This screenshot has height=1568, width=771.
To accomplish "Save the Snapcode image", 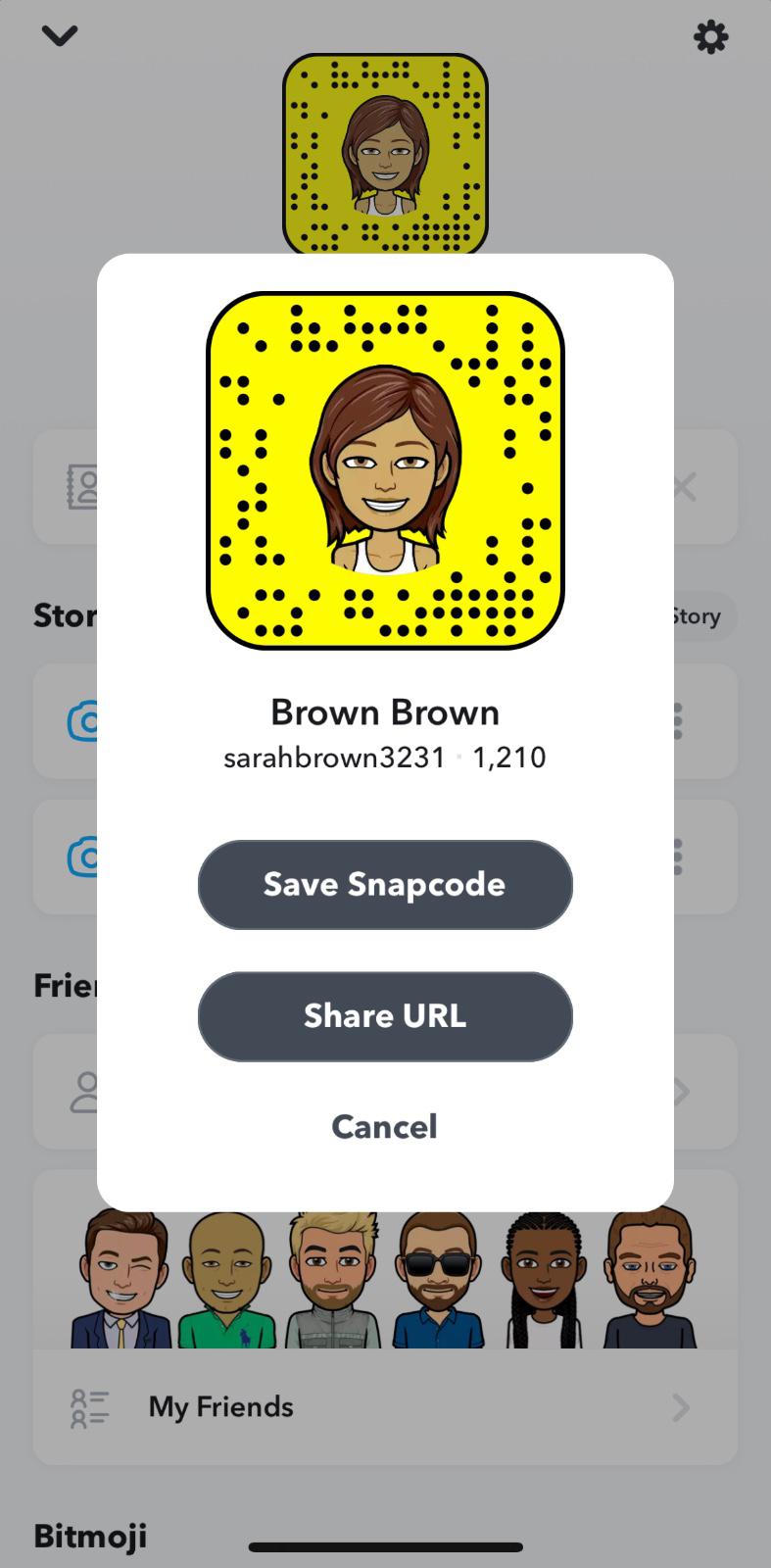I will 384,884.
